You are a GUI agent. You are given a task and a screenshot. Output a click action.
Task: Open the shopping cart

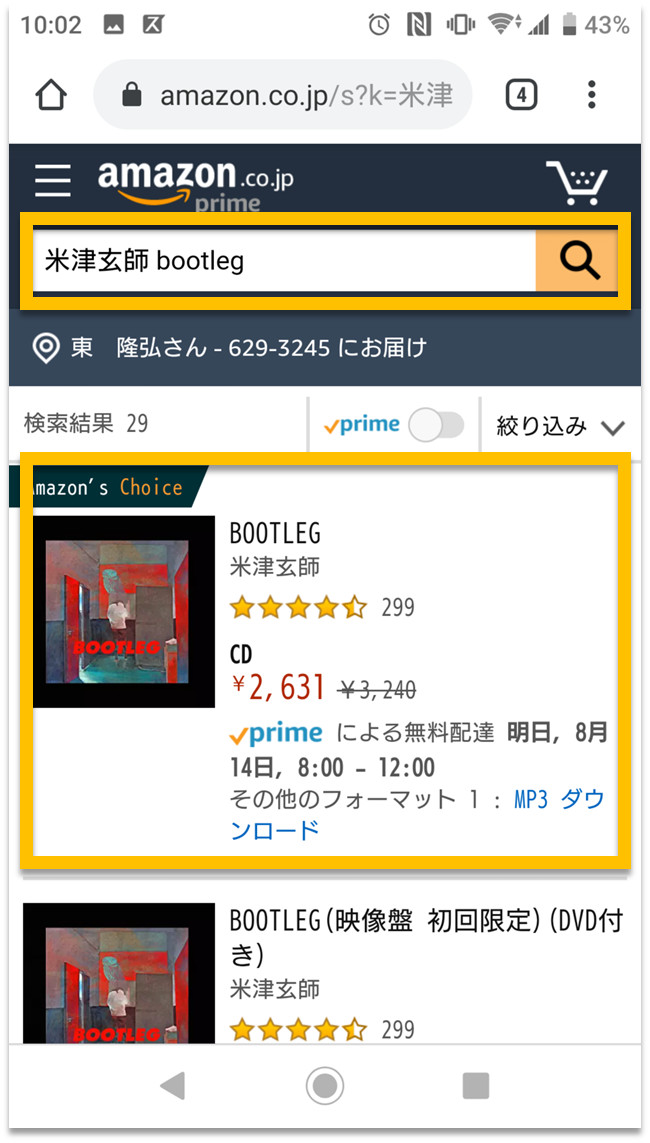576,182
